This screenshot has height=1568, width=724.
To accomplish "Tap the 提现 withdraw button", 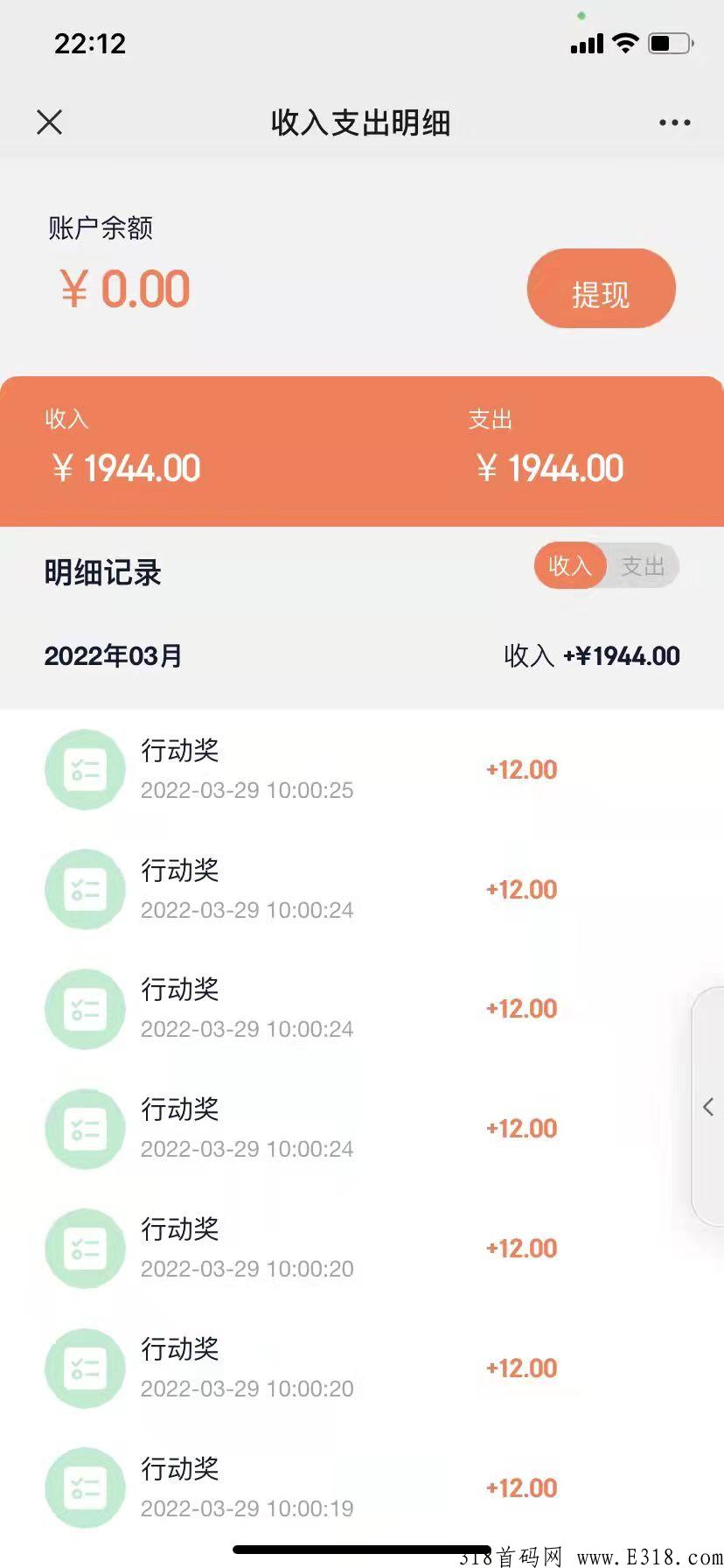I will [602, 289].
